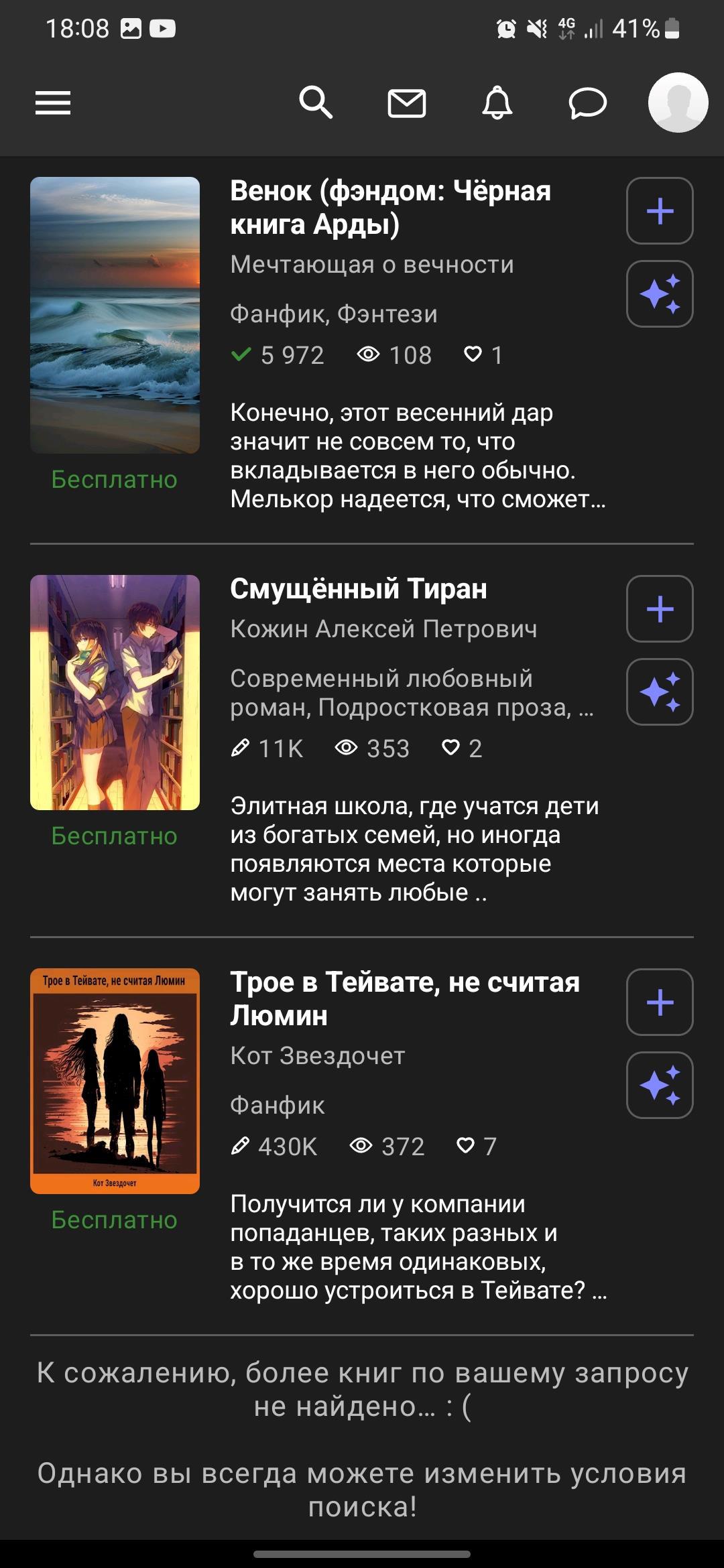The image size is (724, 1568).
Task: Tap the sparkle button for Венок
Action: (660, 294)
